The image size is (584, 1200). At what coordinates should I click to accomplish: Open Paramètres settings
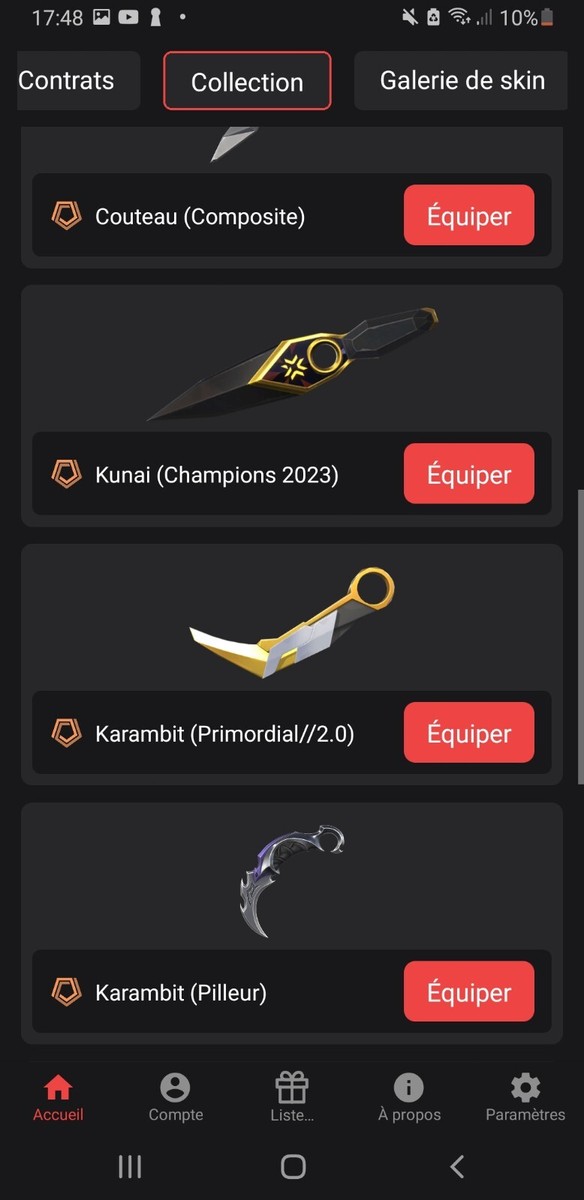(525, 1098)
